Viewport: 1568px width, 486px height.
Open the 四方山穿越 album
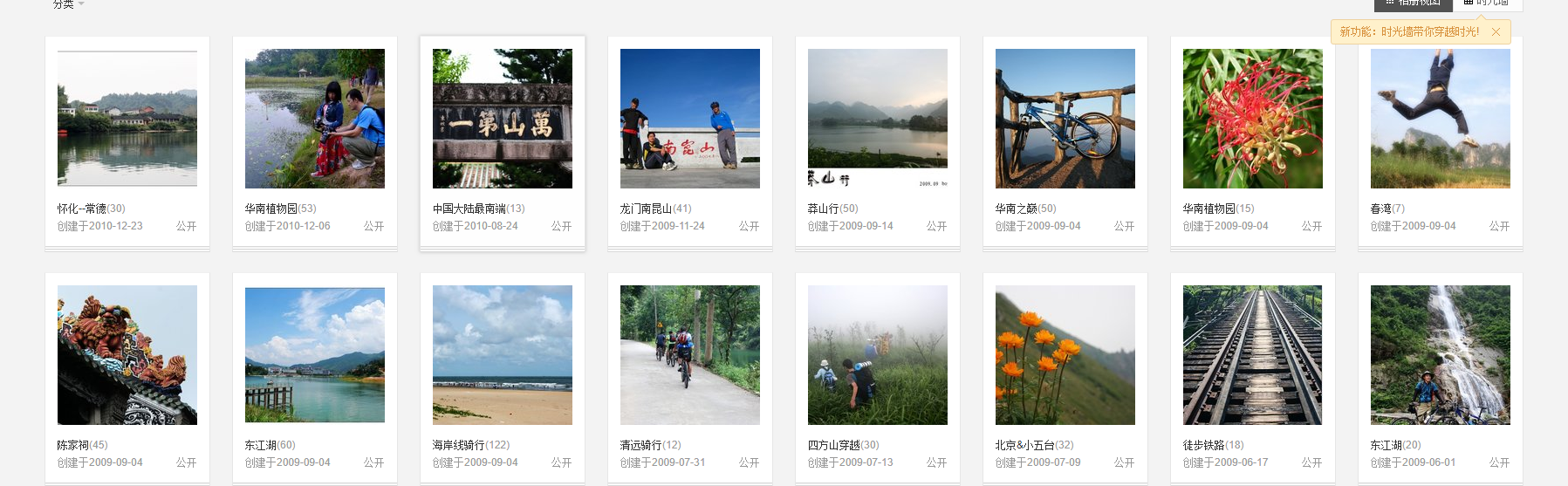(878, 355)
